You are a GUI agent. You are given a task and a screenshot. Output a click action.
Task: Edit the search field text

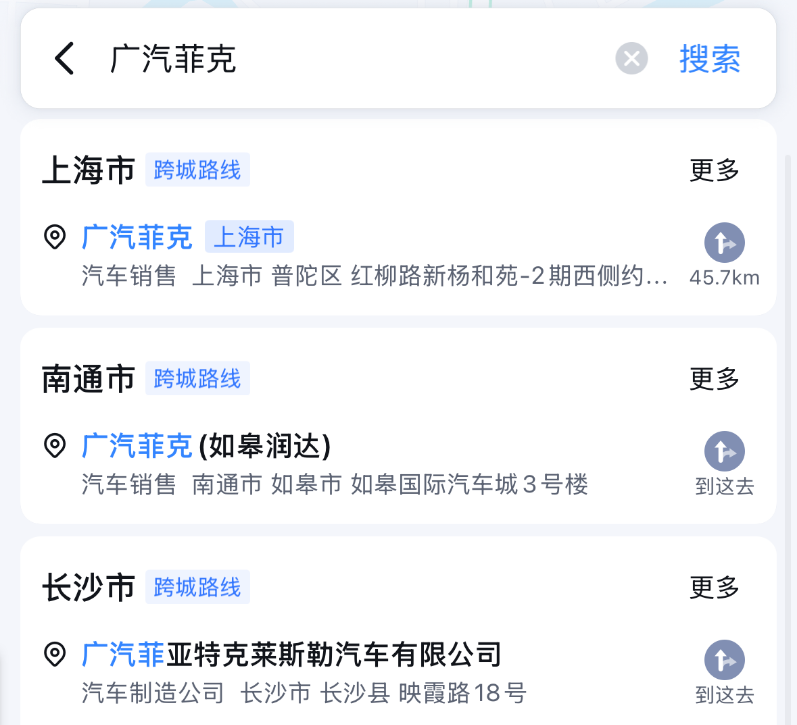click(350, 59)
